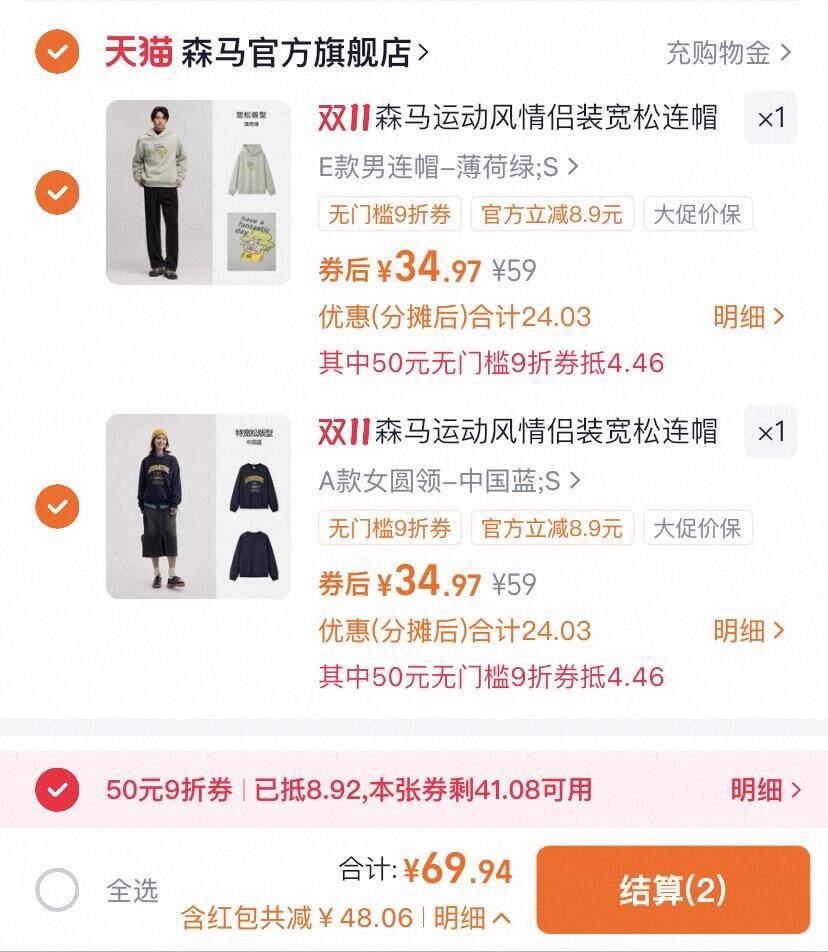Deselect the 中国蓝 sweatshirt item checkbox
The height and width of the screenshot is (952, 828).
click(x=57, y=505)
